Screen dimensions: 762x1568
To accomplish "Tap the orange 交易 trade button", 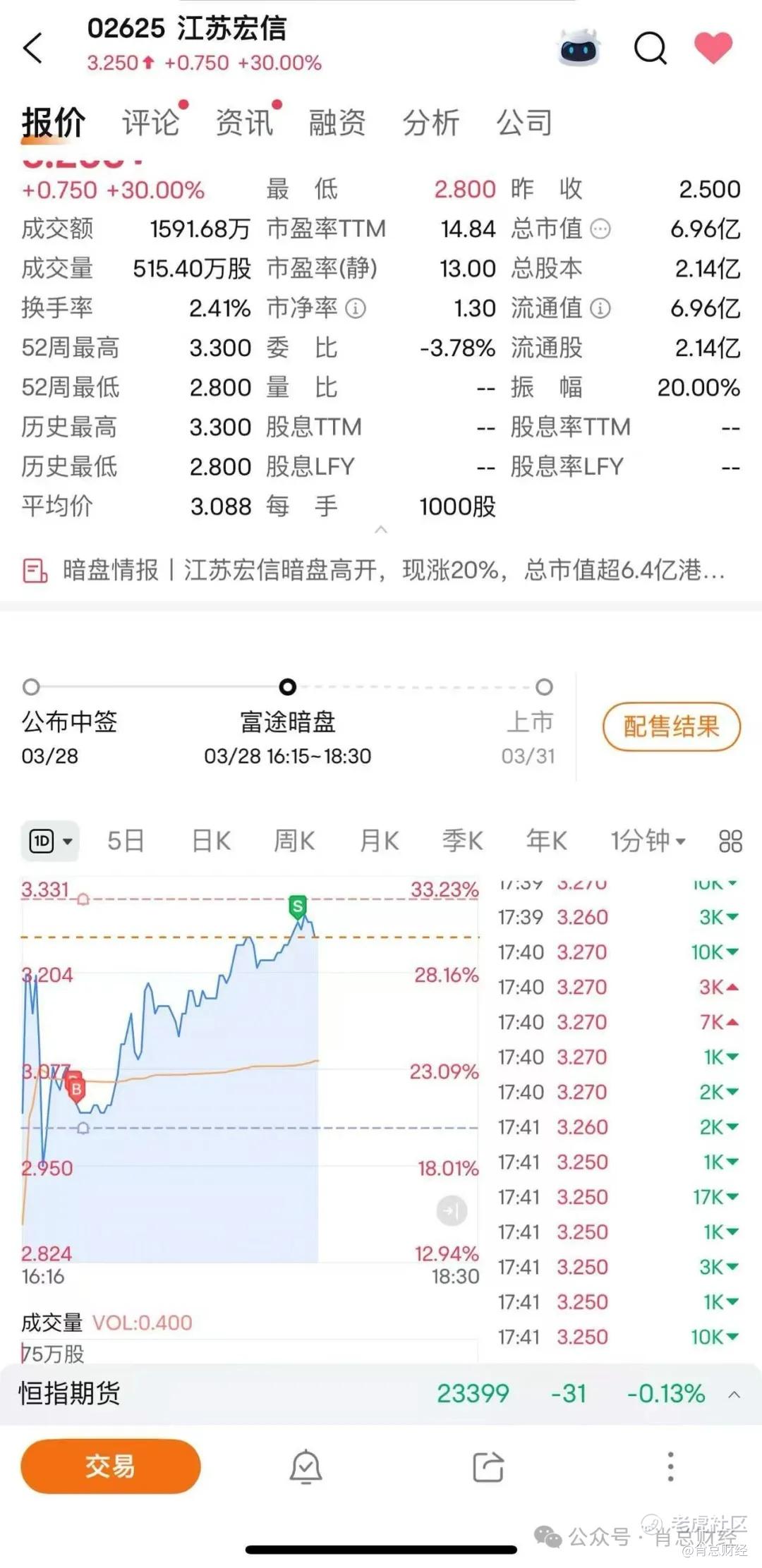I will (110, 1467).
